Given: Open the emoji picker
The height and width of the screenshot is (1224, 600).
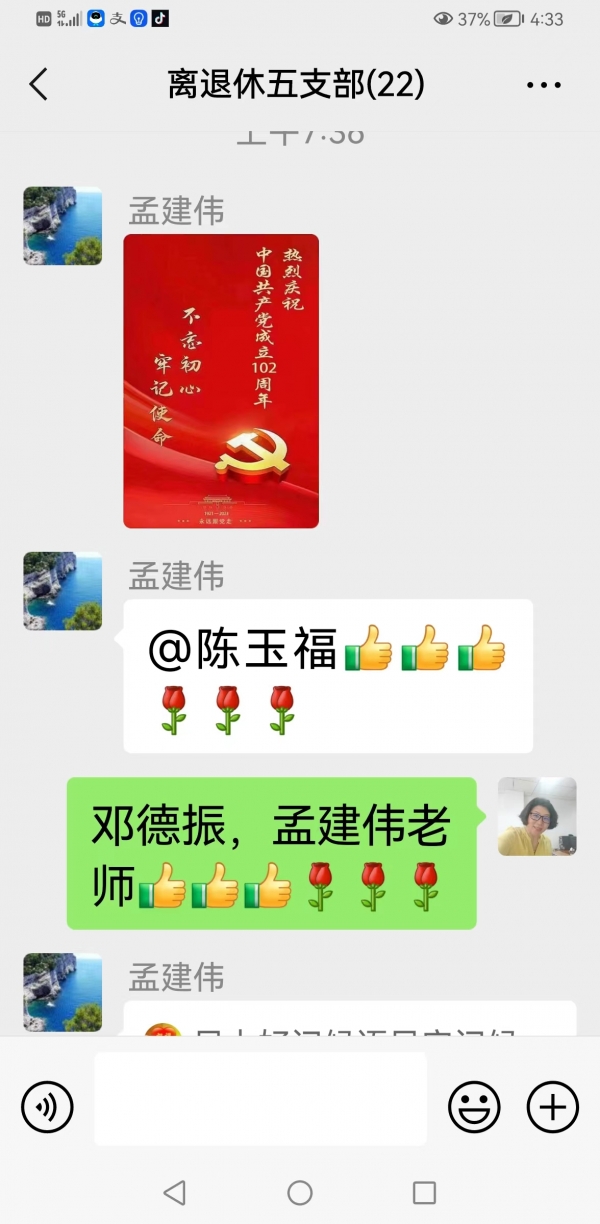Looking at the screenshot, I should pyautogui.click(x=473, y=1107).
